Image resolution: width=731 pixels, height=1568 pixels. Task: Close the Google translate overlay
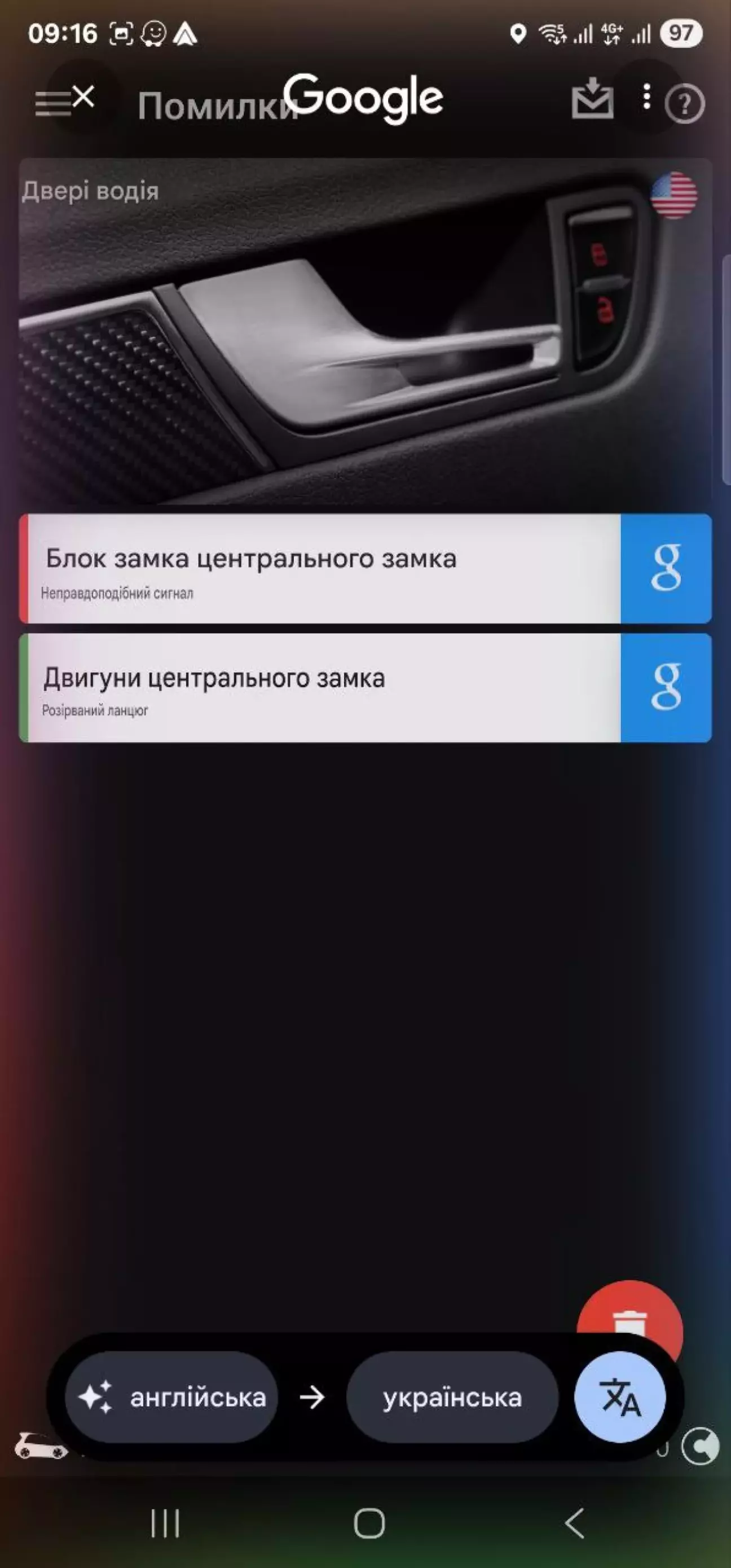click(x=83, y=96)
